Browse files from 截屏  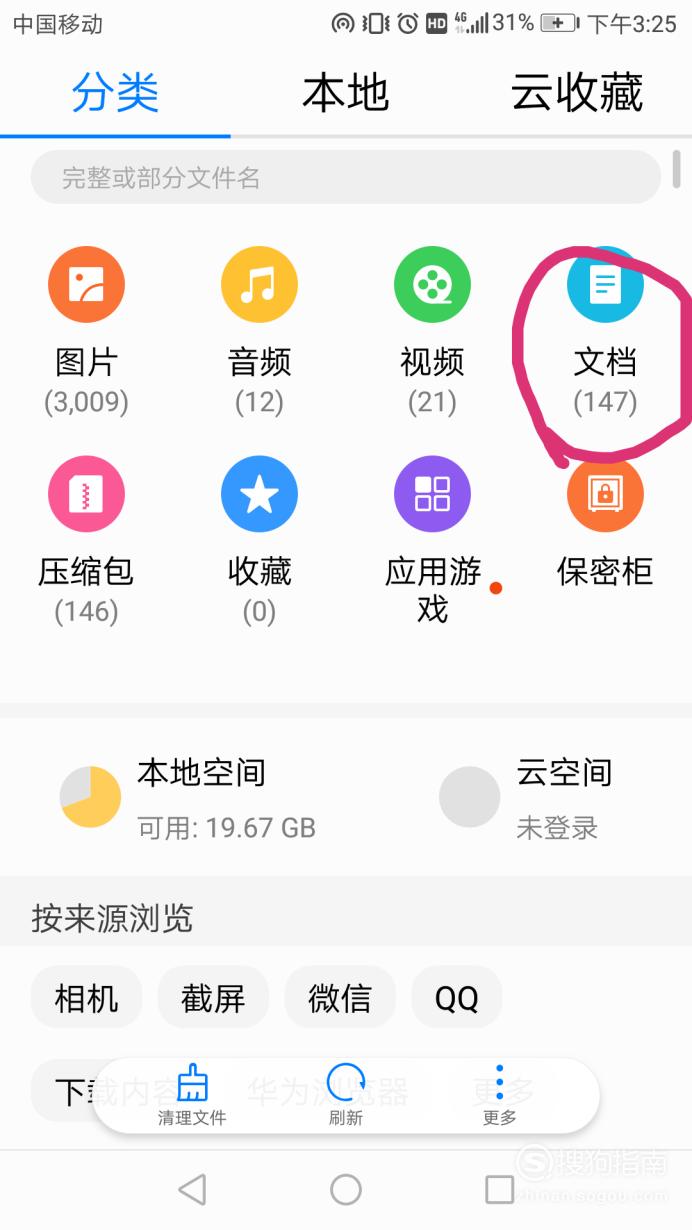213,997
